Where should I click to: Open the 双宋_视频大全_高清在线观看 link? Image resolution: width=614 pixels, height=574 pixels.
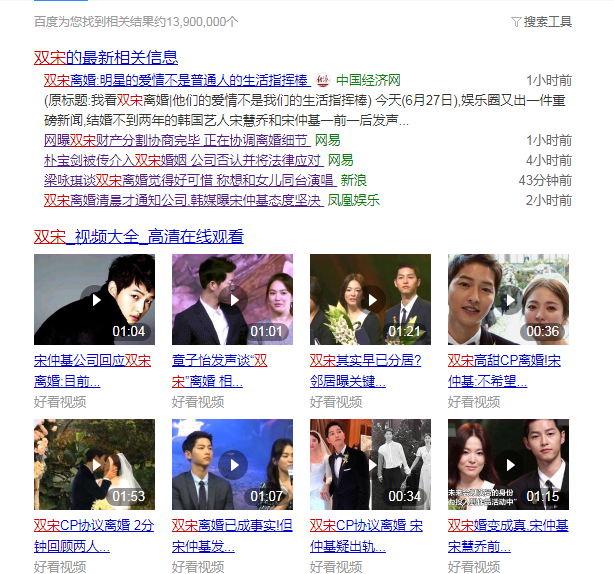click(138, 237)
